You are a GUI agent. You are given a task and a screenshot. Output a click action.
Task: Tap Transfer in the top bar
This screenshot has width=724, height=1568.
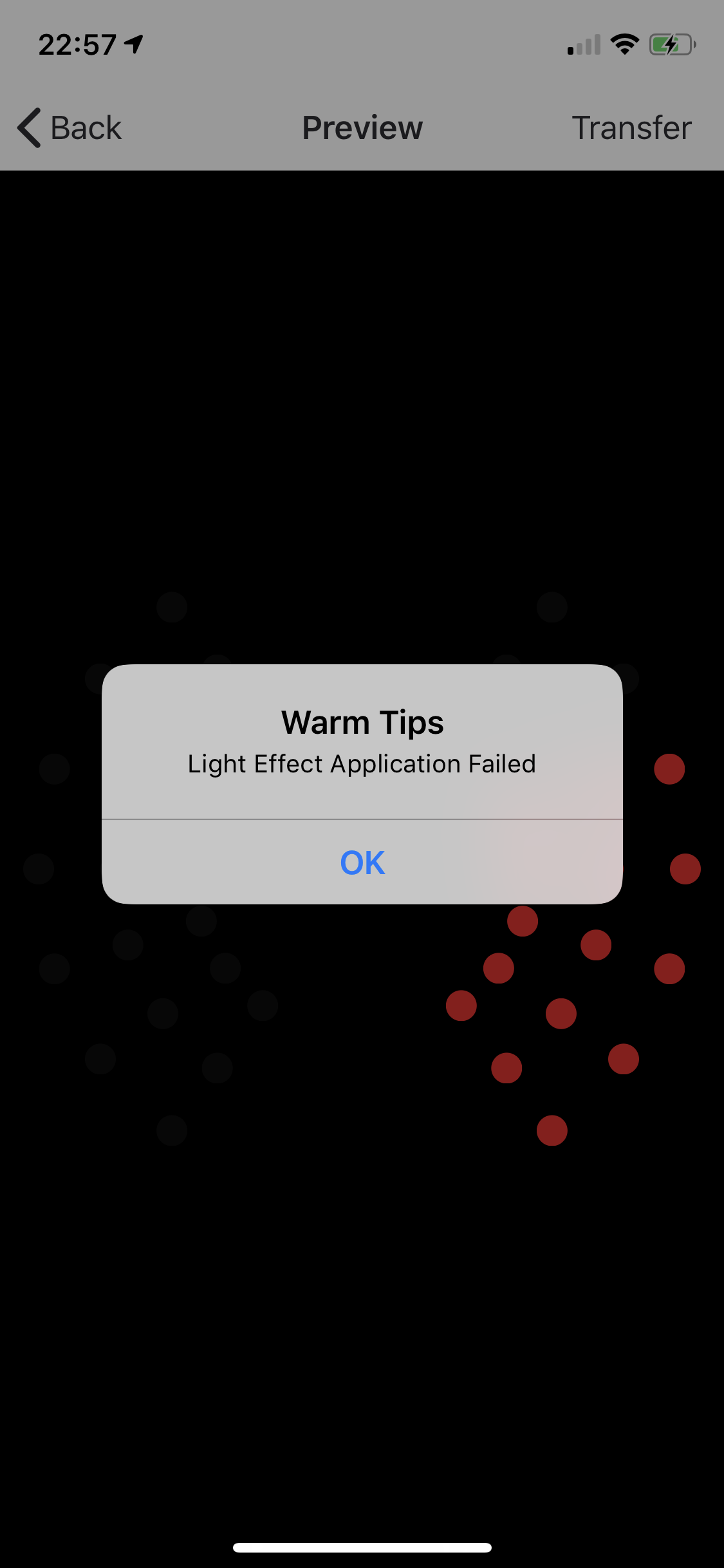pos(631,127)
